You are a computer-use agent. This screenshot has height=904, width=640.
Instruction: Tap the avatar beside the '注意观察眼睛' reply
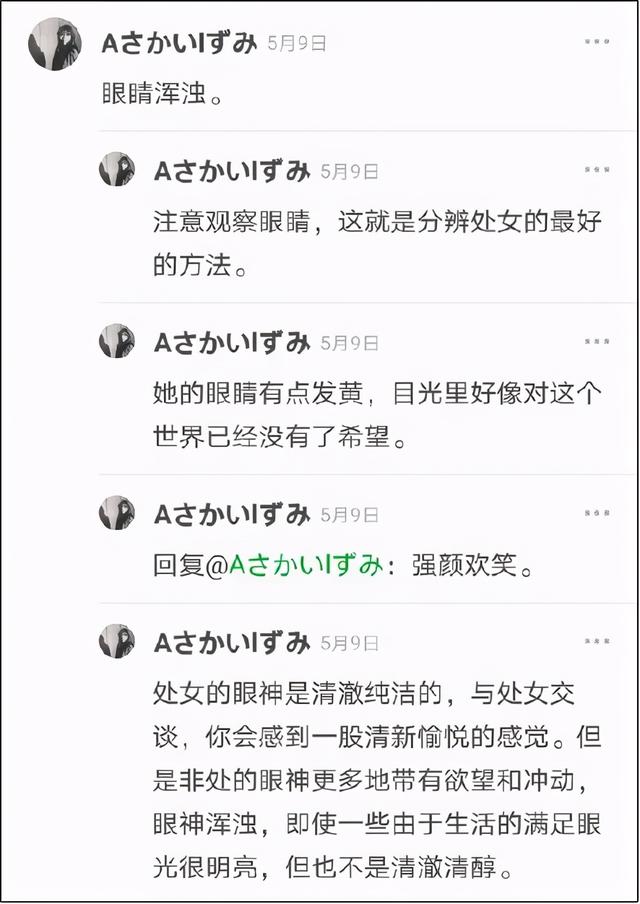117,170
